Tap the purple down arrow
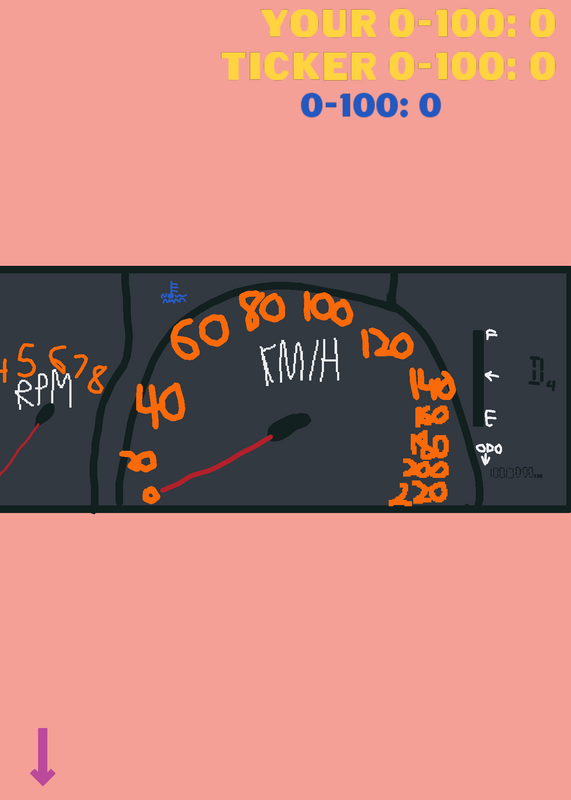The width and height of the screenshot is (571, 800). point(43,757)
